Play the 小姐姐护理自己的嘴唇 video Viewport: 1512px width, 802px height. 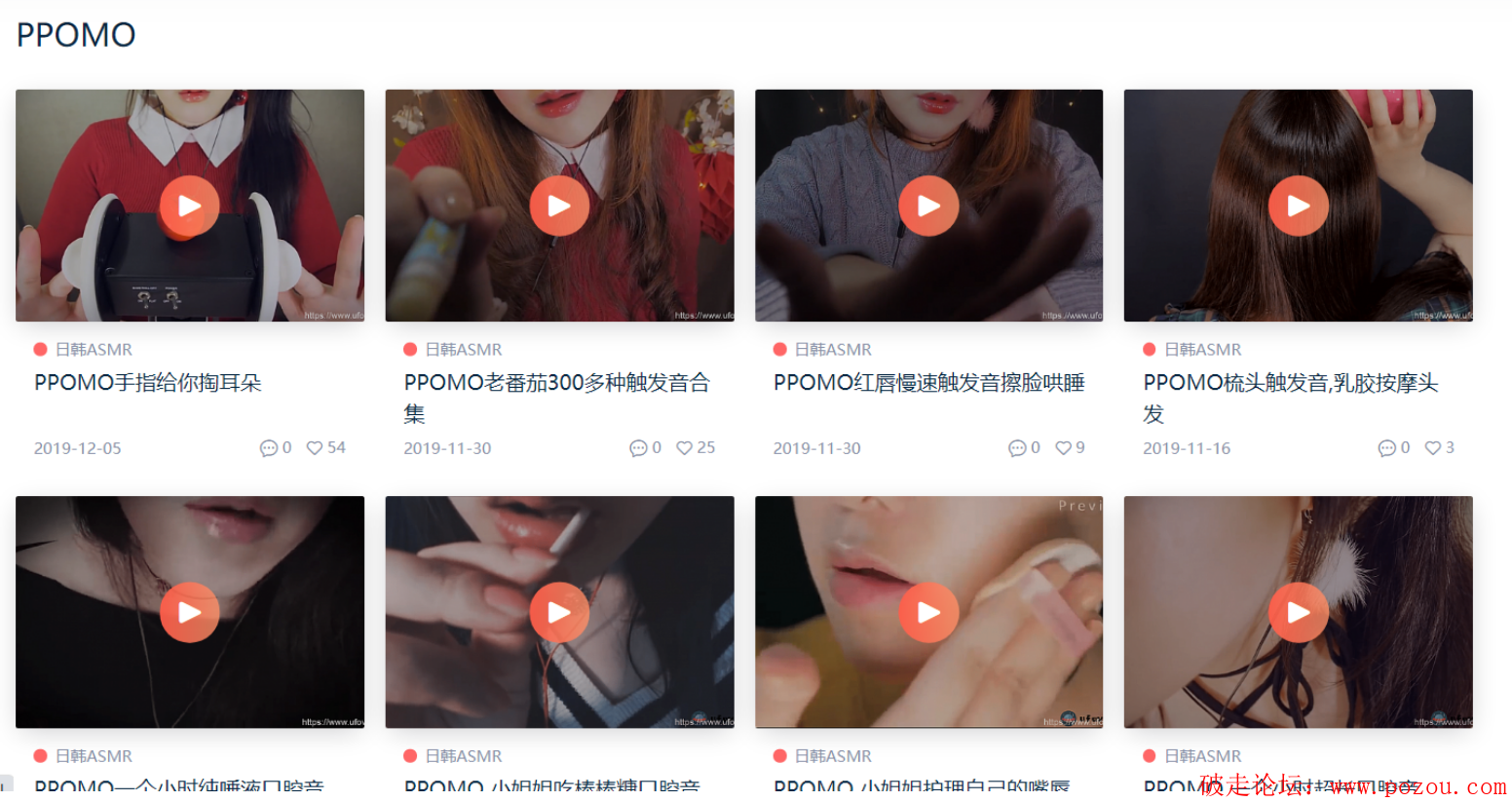click(x=928, y=612)
